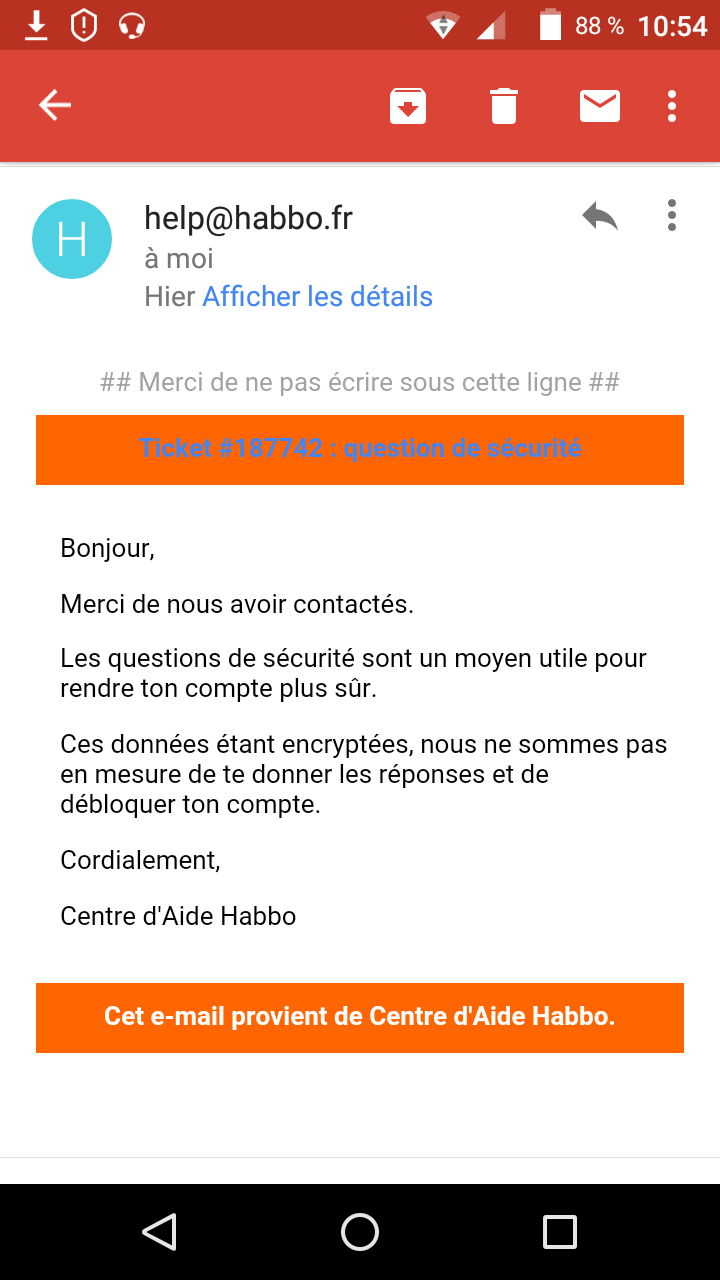Reply to help@habbo.fr
720x1280 pixels.
[600, 215]
